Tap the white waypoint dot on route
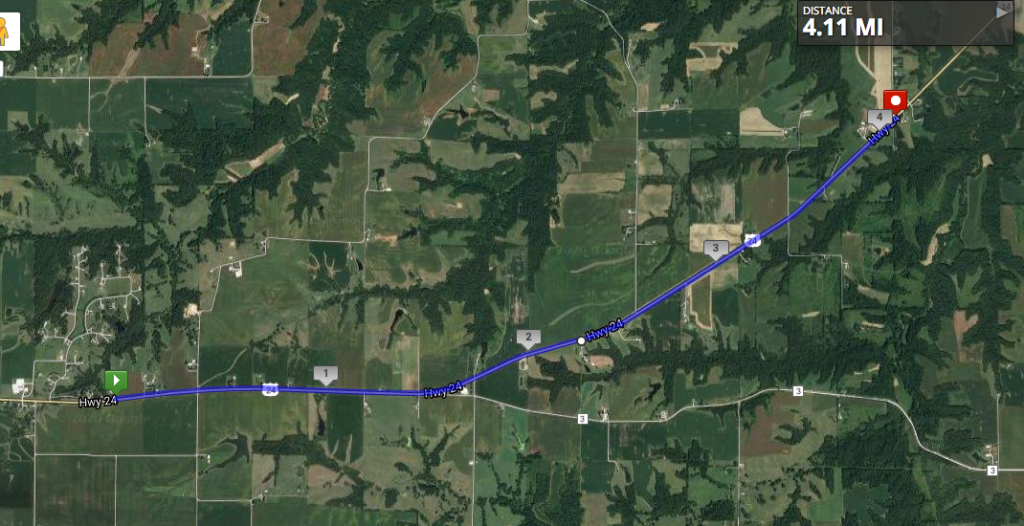The width and height of the screenshot is (1024, 526). [581, 341]
